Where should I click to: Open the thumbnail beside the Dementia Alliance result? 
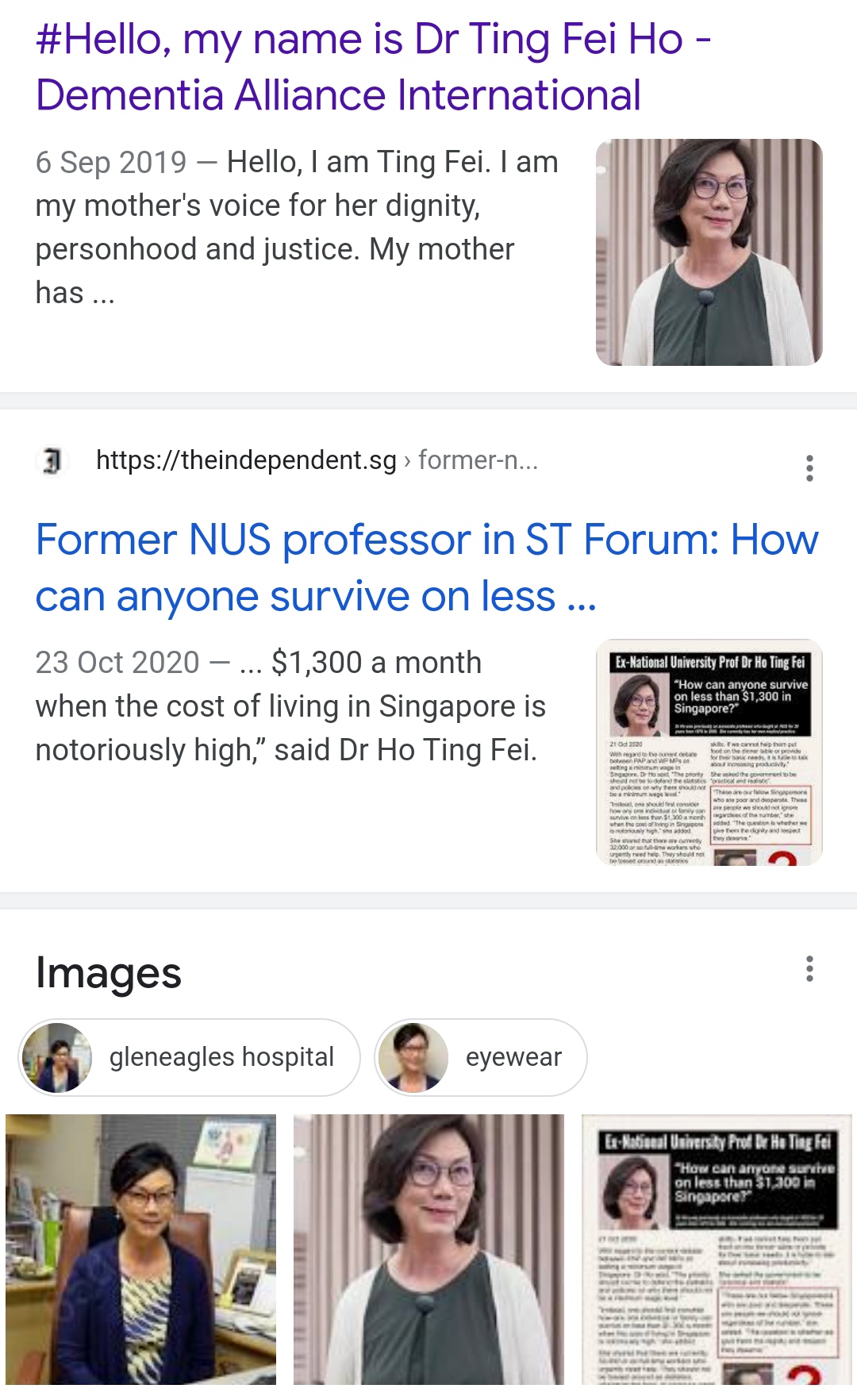pos(709,252)
